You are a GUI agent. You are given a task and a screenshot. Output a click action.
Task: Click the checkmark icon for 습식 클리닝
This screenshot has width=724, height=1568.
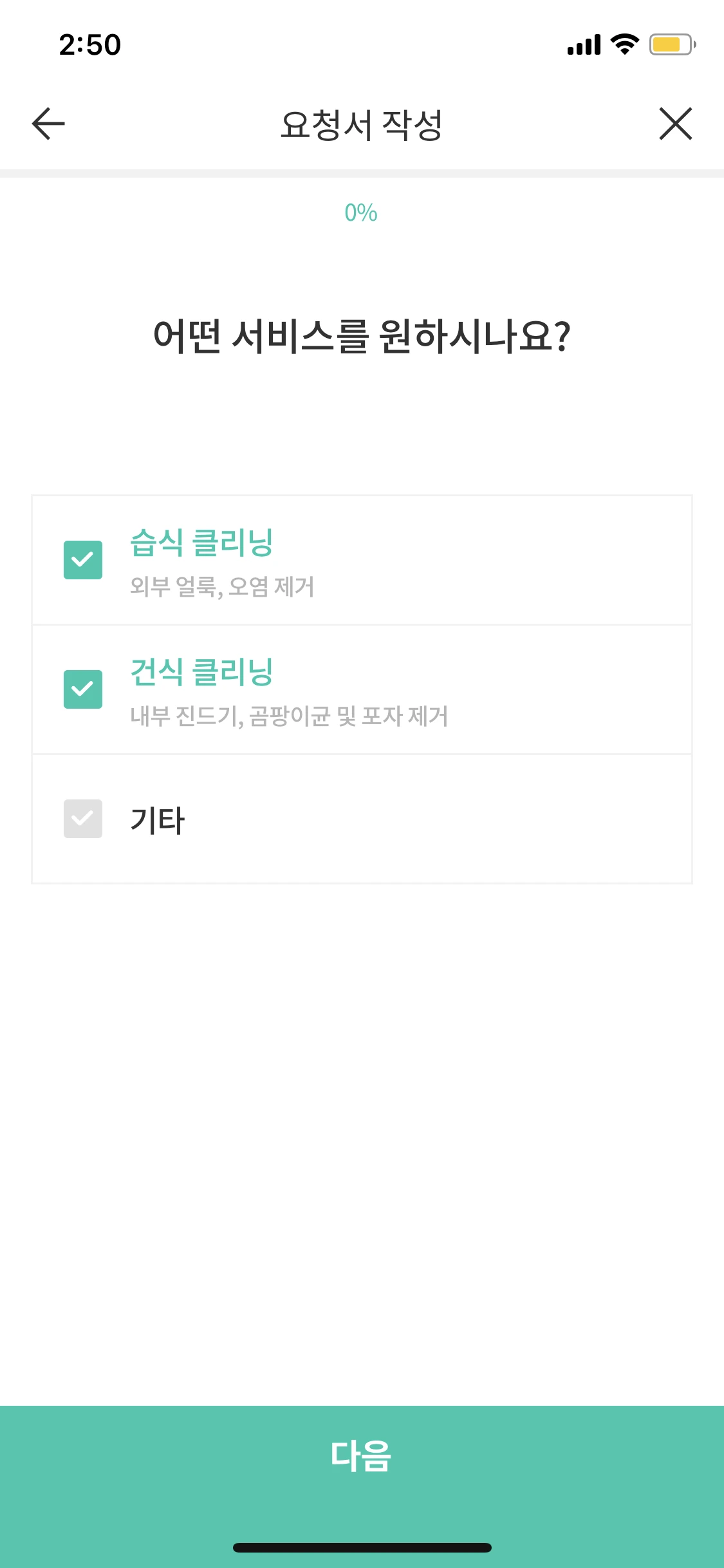82,560
